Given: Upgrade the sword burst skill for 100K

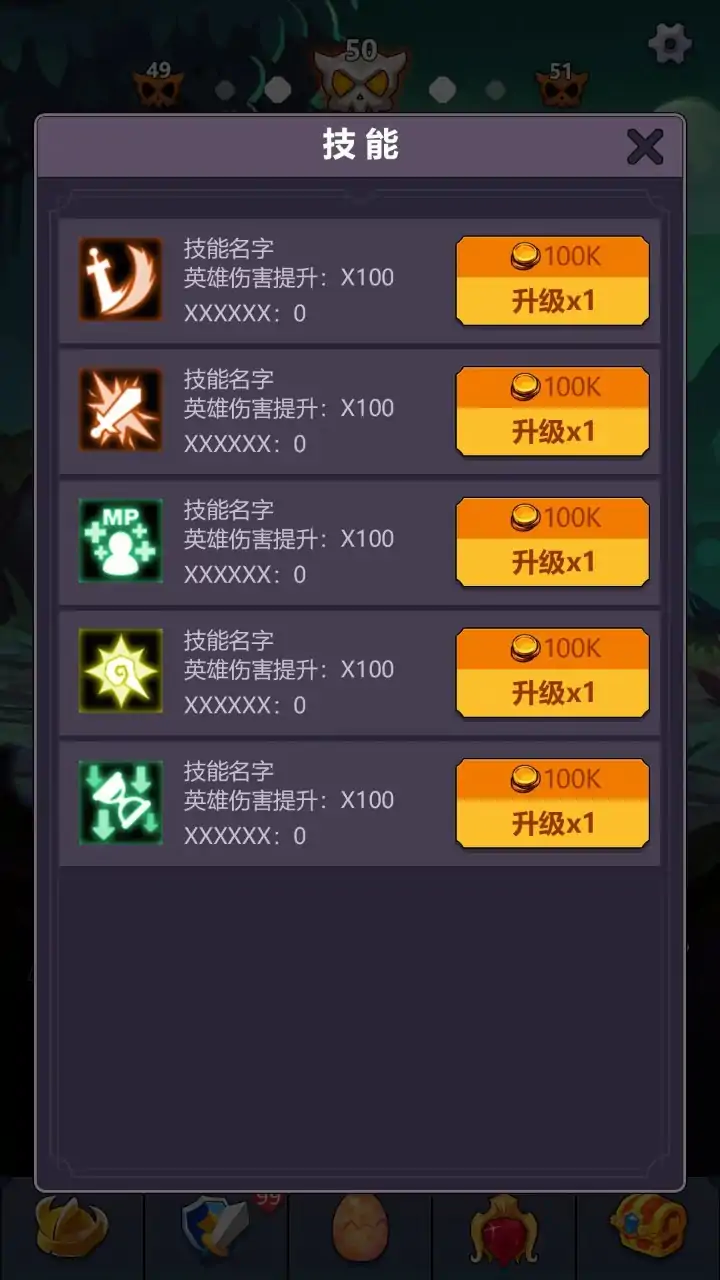Looking at the screenshot, I should (552, 412).
